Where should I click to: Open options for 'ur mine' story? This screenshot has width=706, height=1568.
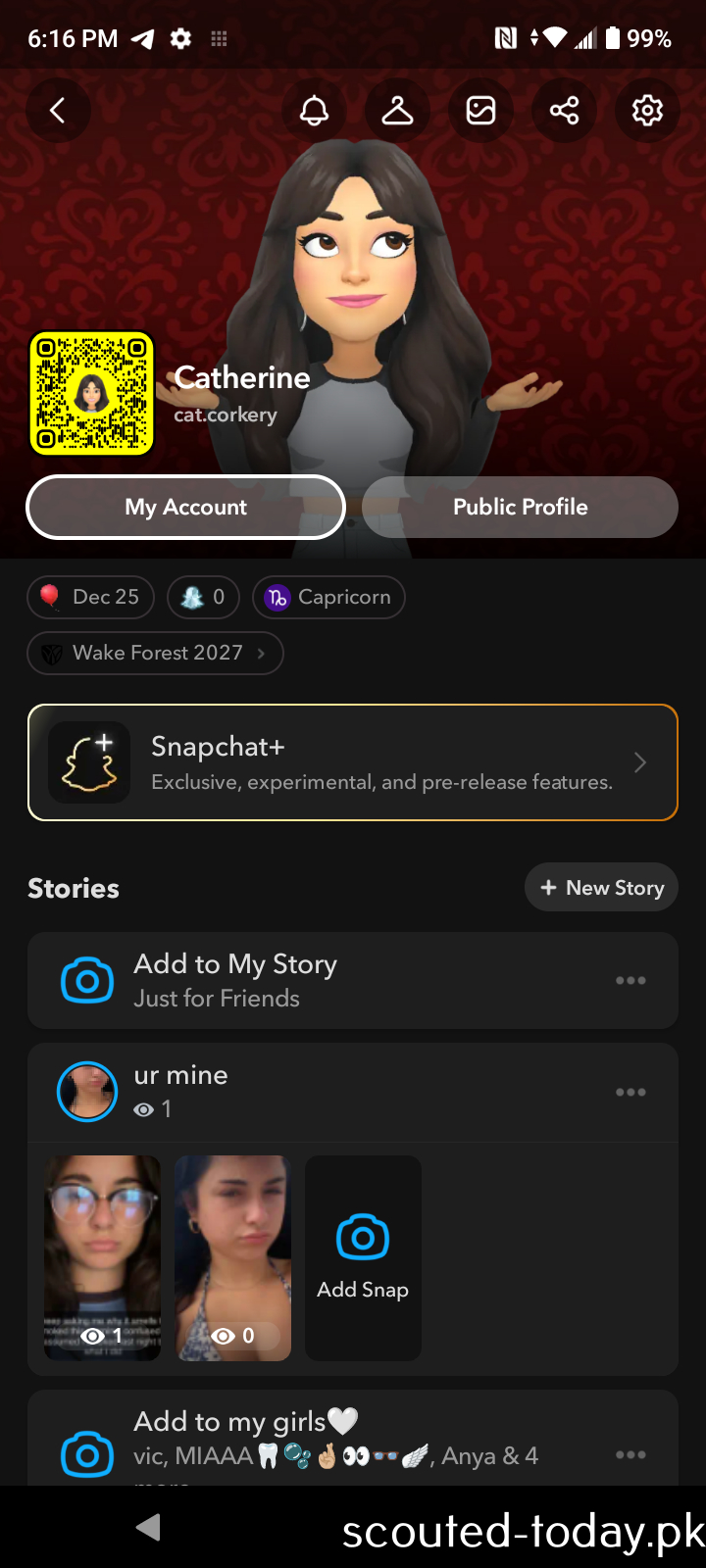[x=630, y=1092]
